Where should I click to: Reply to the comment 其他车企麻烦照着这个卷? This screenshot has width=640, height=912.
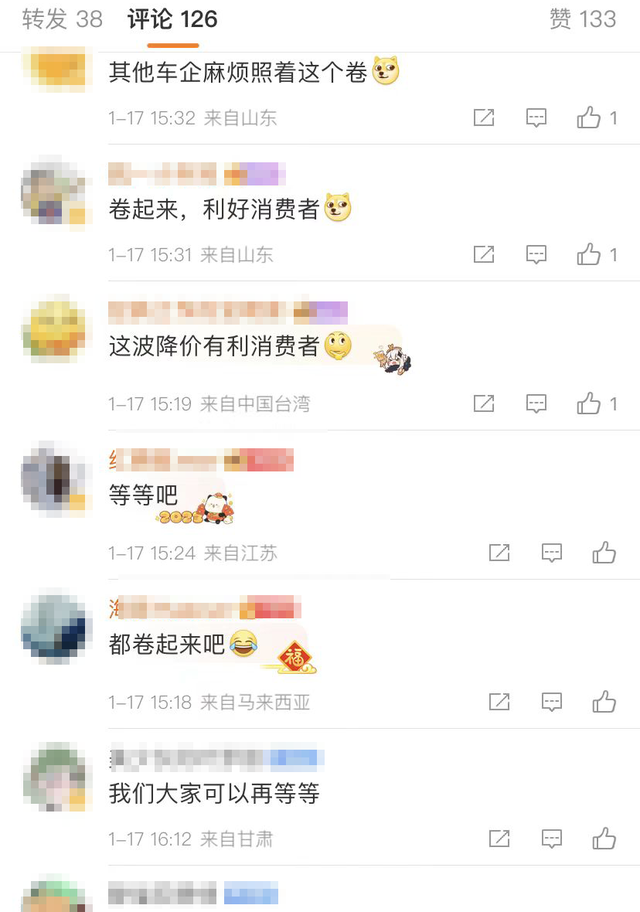pos(537,118)
